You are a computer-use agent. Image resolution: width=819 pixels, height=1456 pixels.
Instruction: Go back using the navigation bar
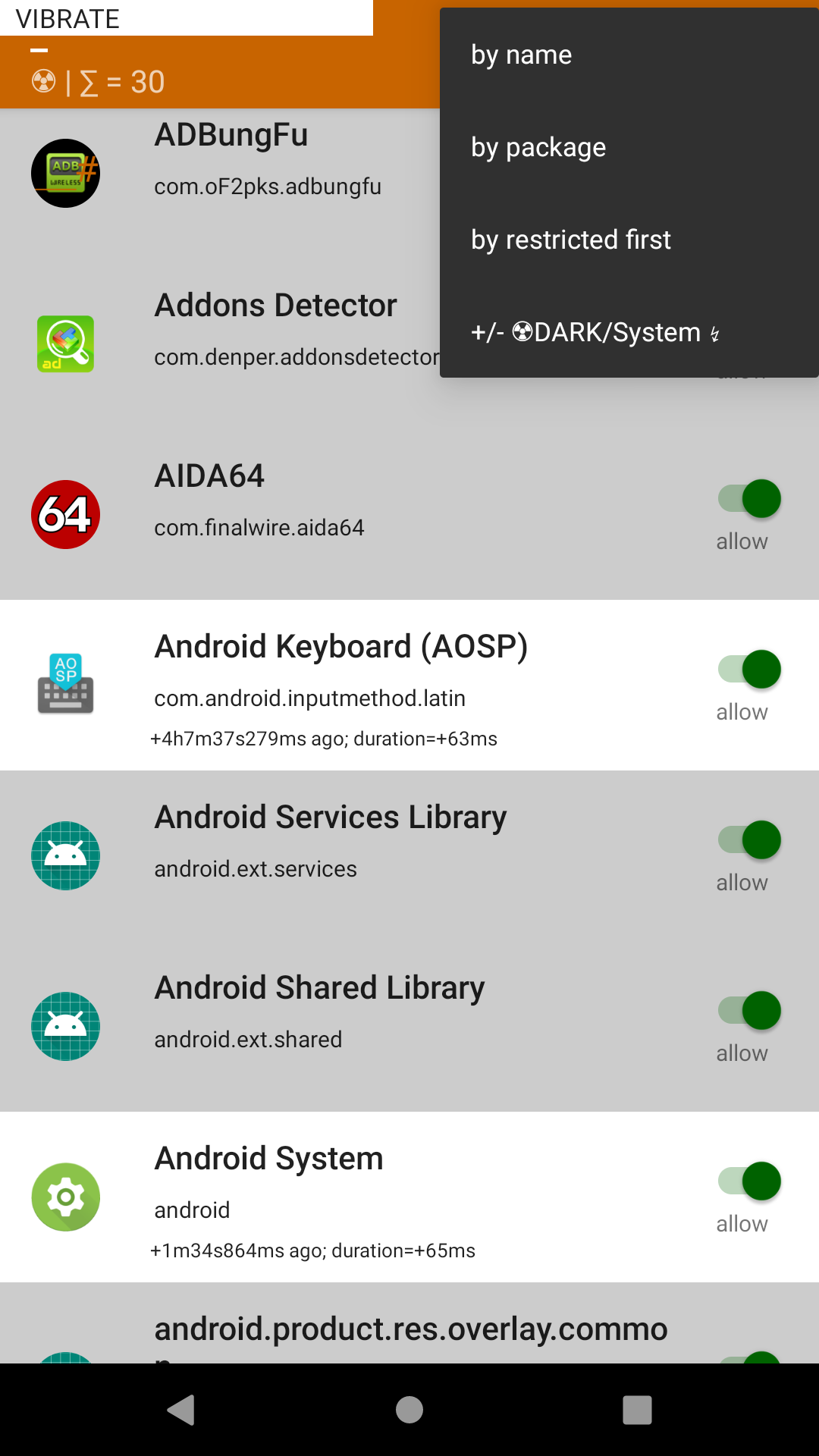point(181,1410)
